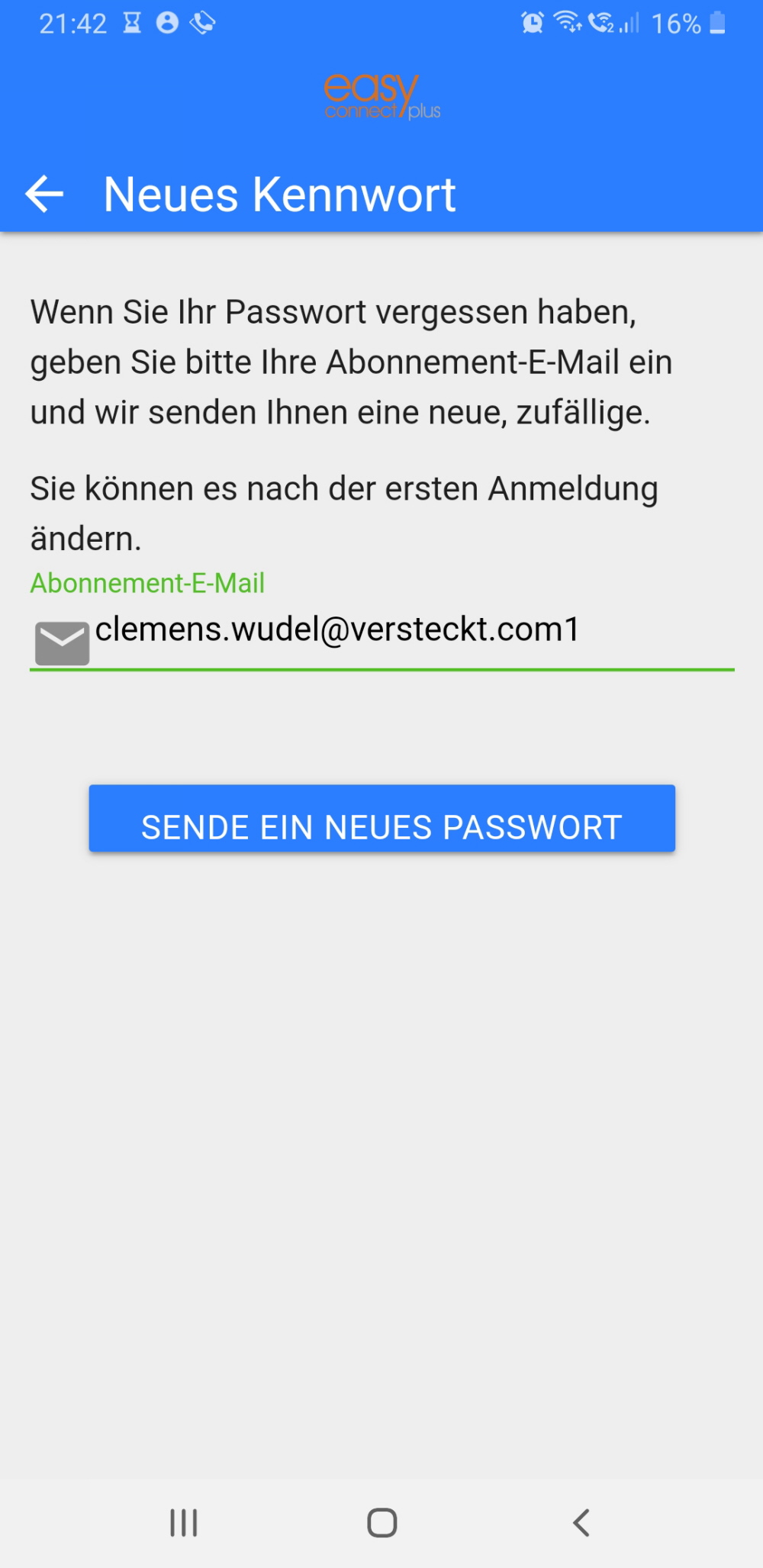Go to the phone home screen
The image size is (763, 1568).
click(x=381, y=1523)
